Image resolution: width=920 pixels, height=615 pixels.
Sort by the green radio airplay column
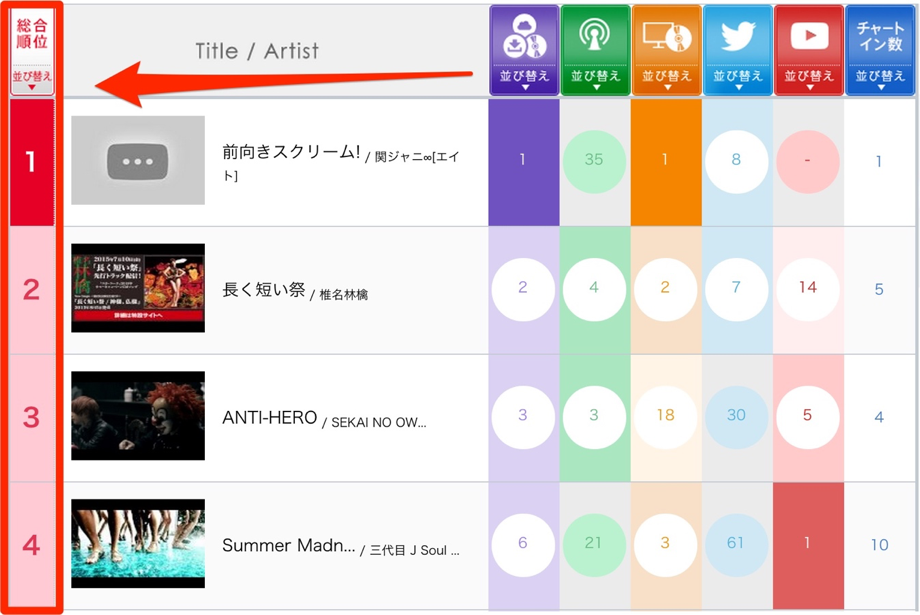[x=596, y=78]
